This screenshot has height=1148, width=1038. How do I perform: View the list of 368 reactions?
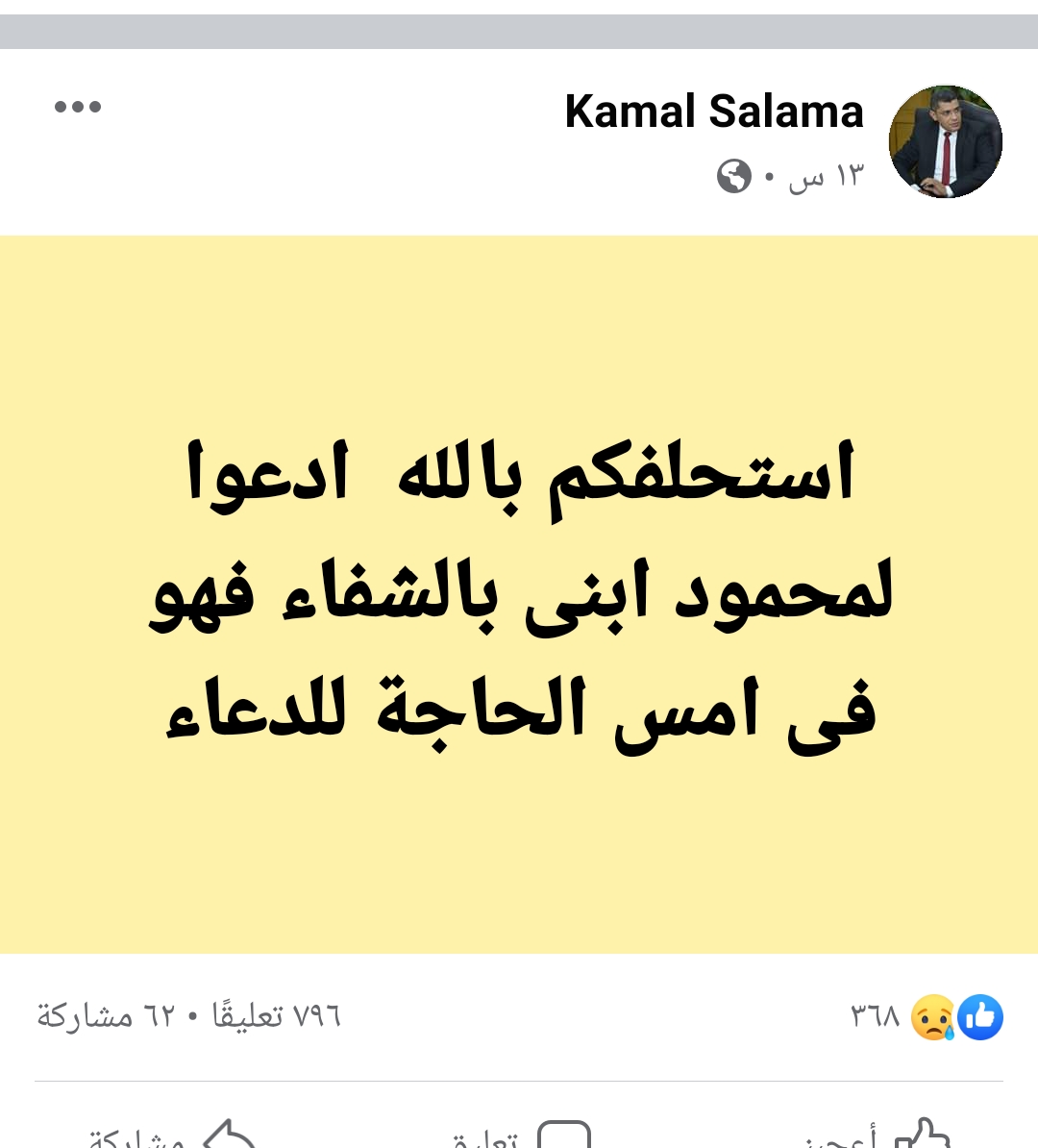click(925, 1016)
